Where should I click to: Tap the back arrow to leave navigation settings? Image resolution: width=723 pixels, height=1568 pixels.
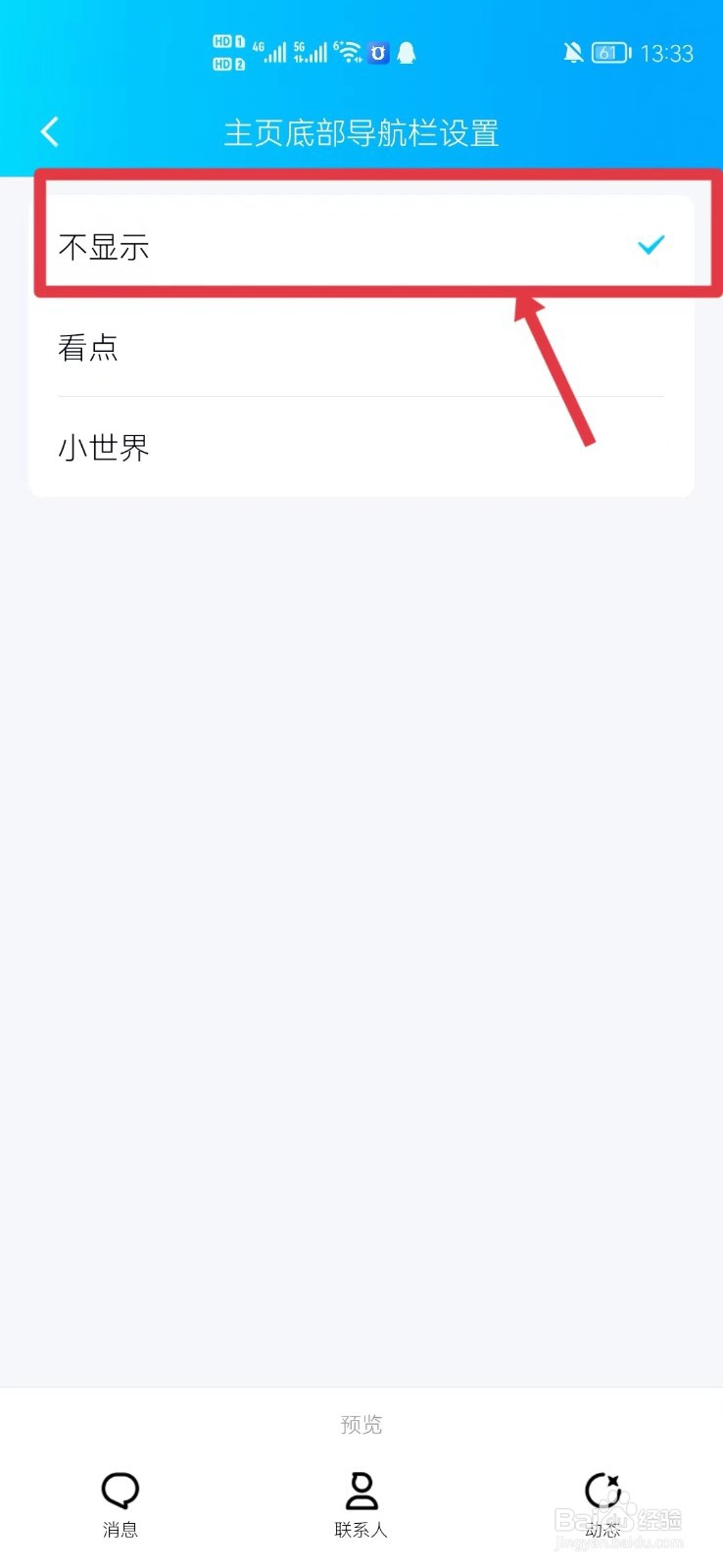point(49,130)
